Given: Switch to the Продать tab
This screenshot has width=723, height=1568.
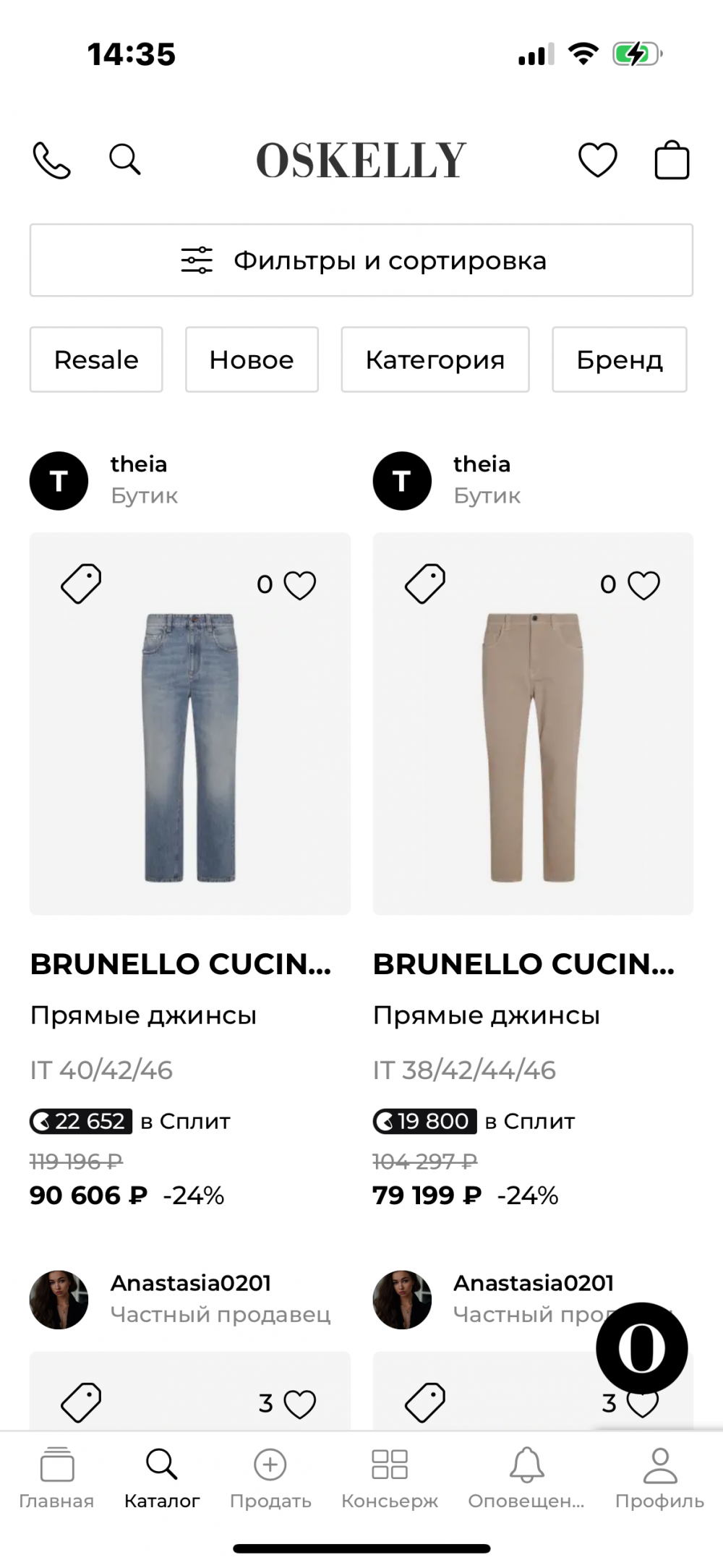Looking at the screenshot, I should (x=270, y=1478).
